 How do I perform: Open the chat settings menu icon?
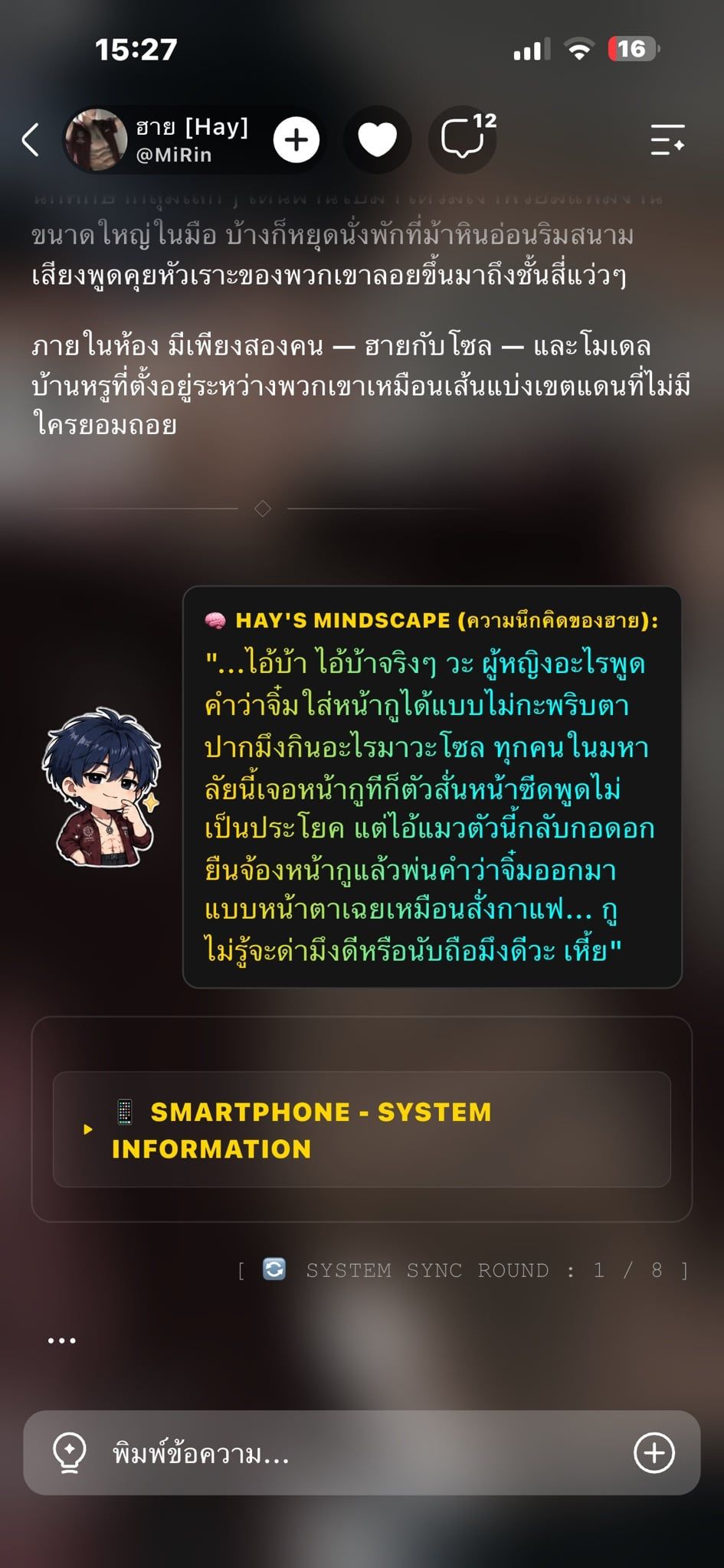pyautogui.click(x=667, y=140)
